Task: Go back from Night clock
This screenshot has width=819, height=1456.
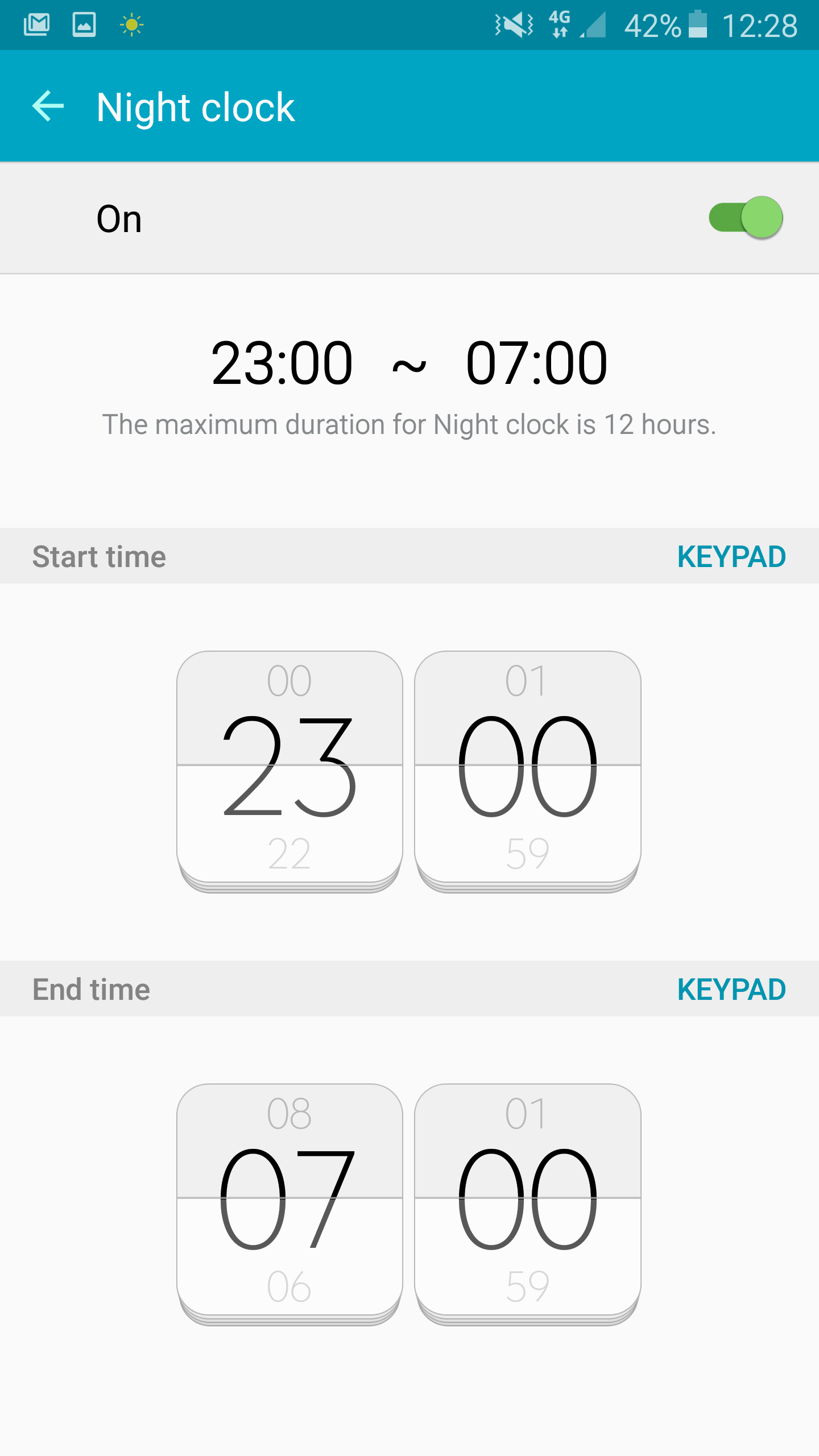Action: click(48, 106)
